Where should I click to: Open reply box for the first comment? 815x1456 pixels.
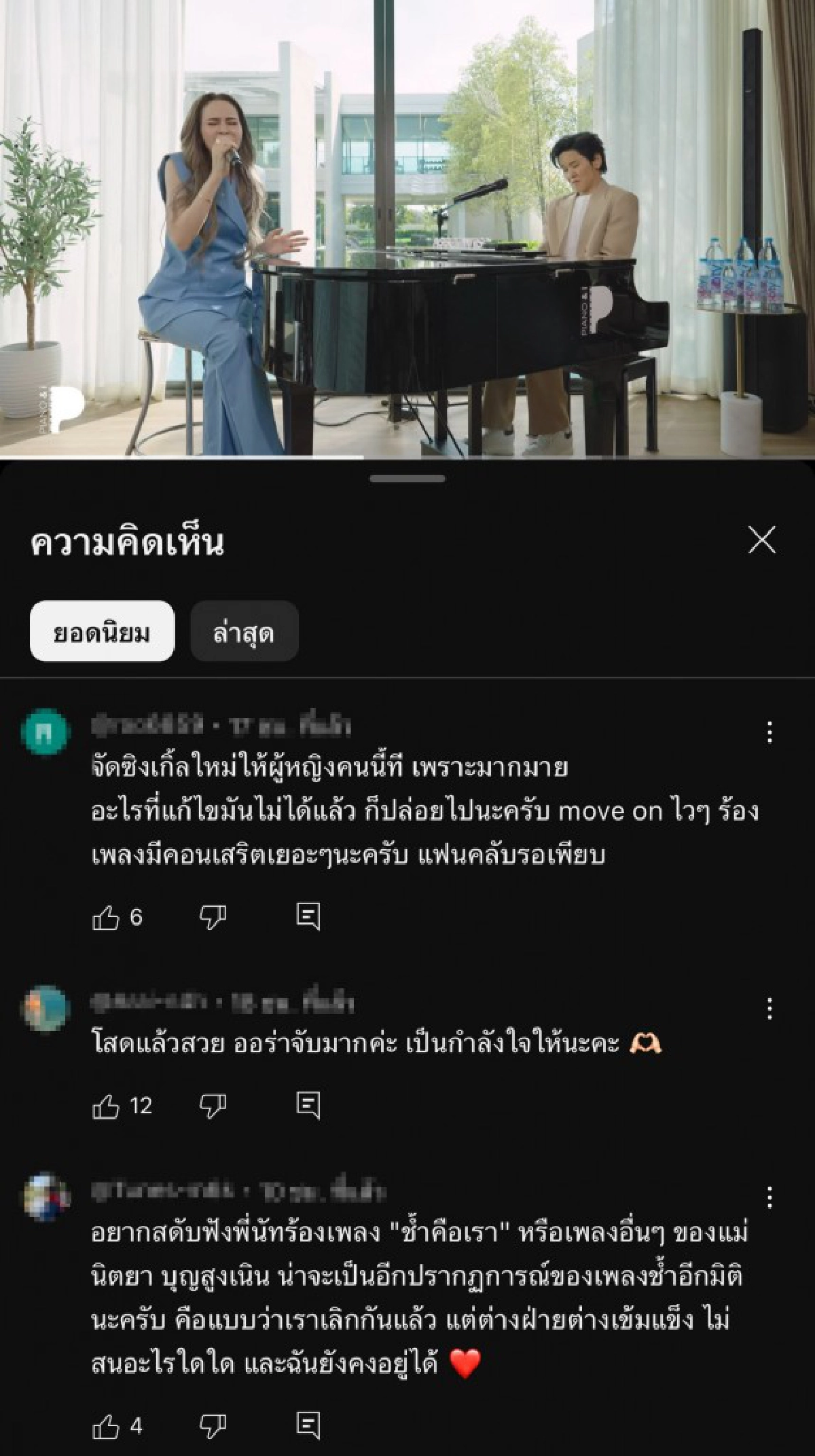tap(309, 916)
